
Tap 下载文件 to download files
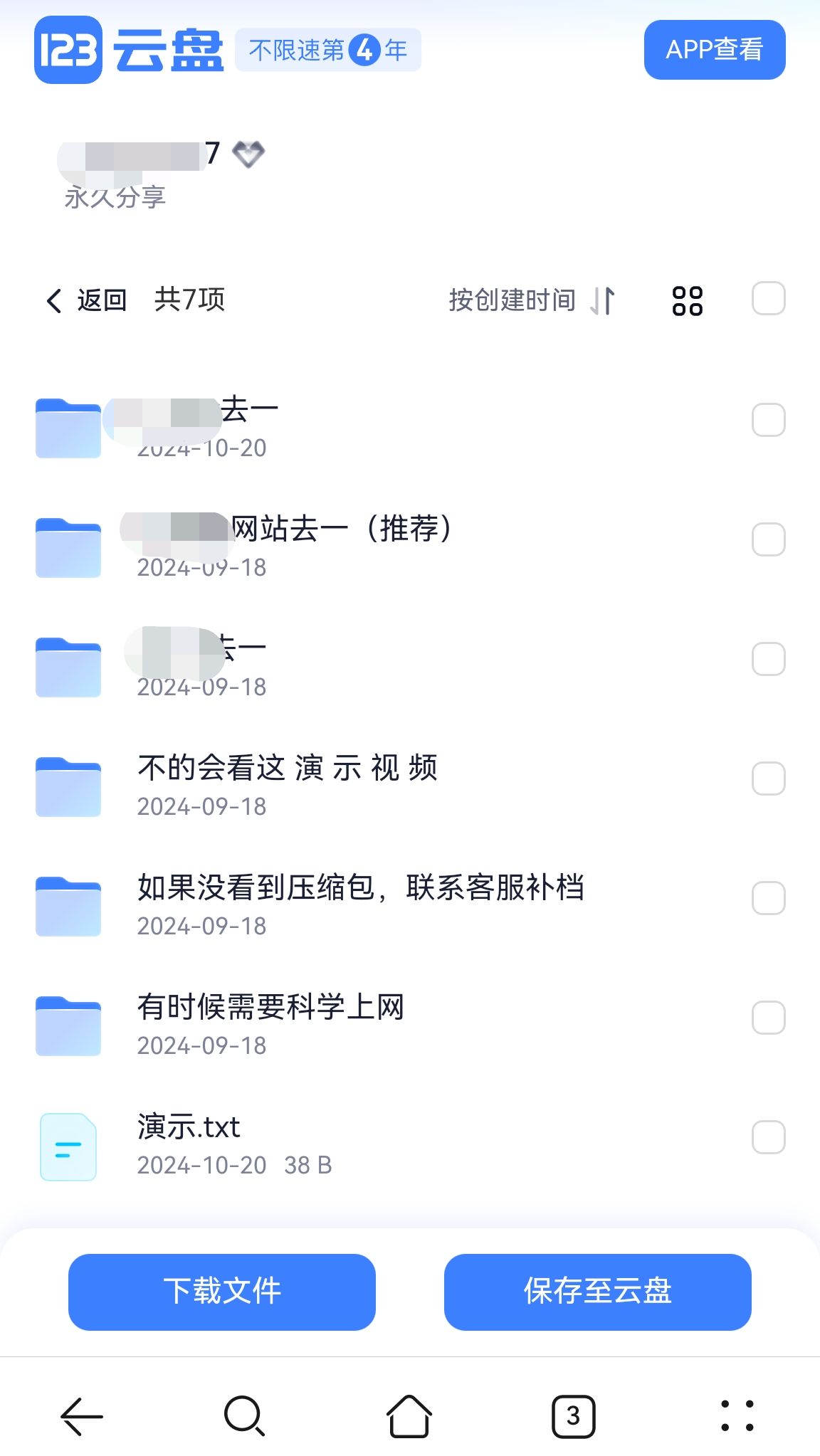pos(221,1292)
